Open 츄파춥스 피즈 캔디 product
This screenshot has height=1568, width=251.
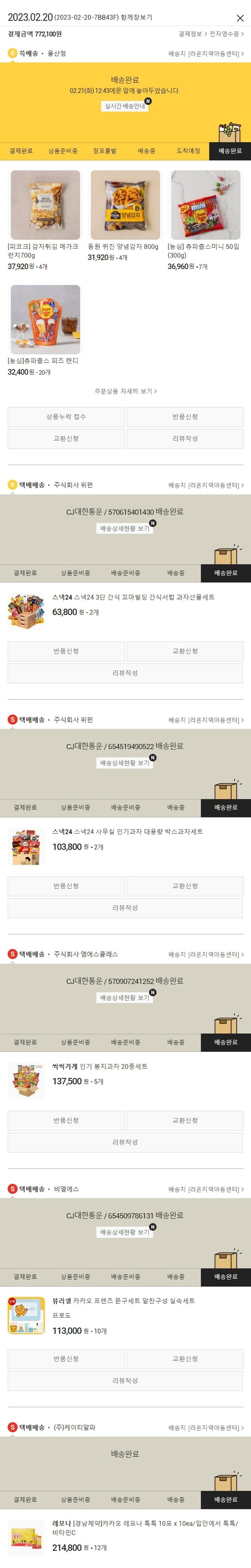[x=45, y=320]
